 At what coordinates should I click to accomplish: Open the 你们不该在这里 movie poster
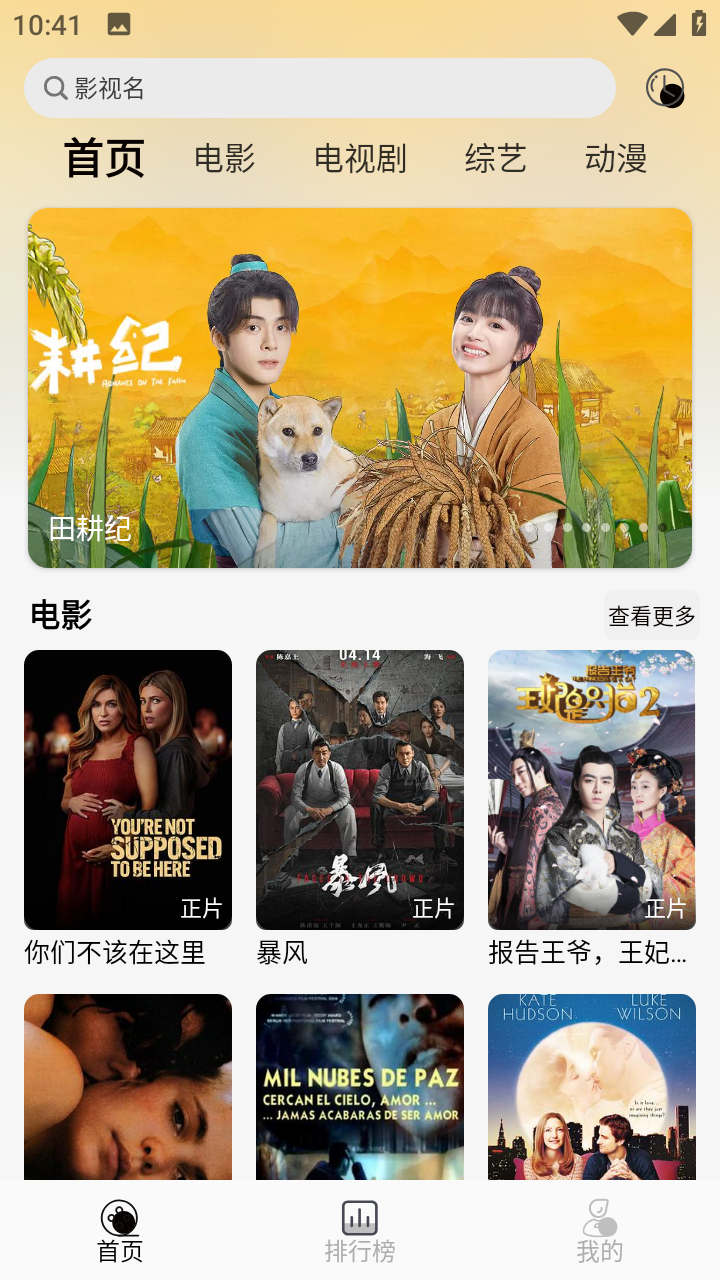click(127, 789)
